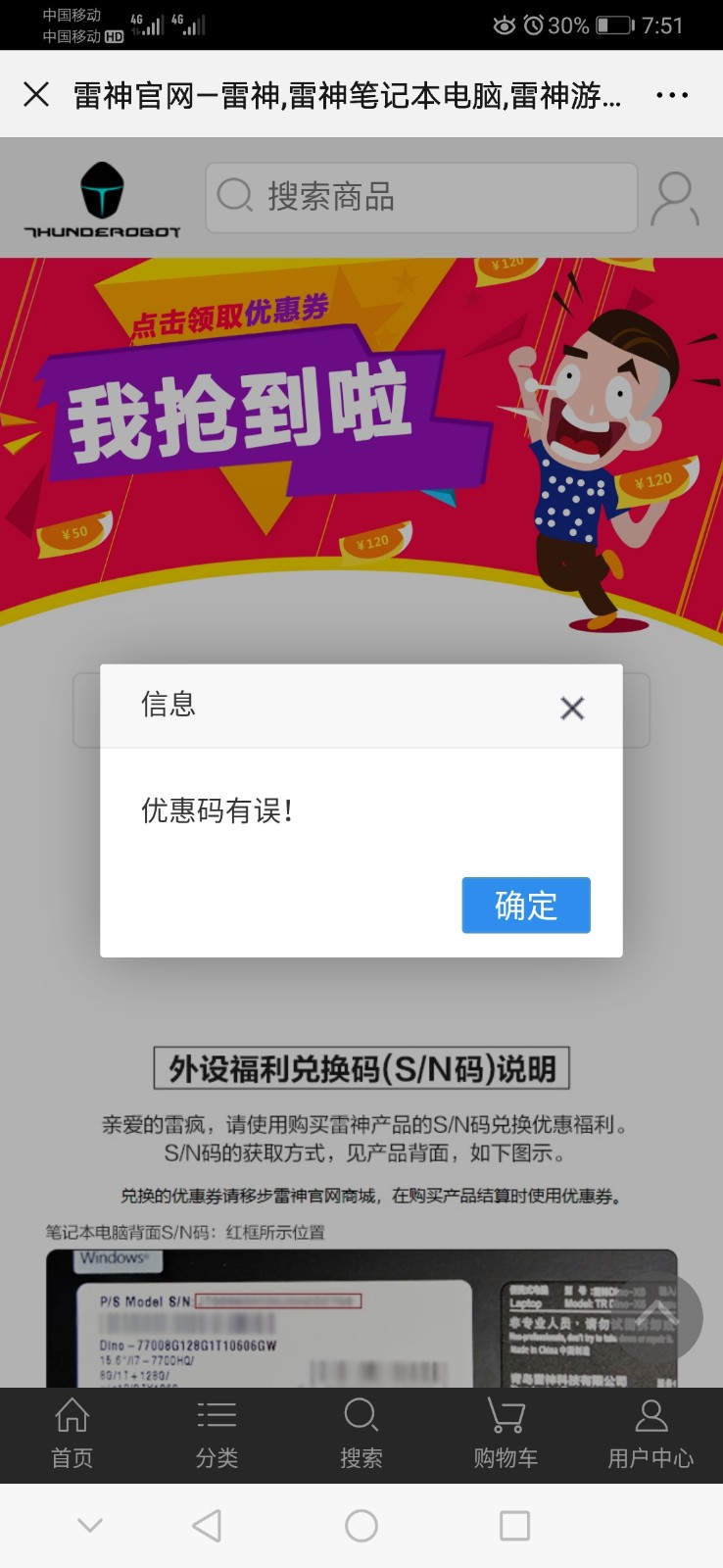Viewport: 723px width, 1568px height.
Task: Open the 购物车 tab
Action: click(x=506, y=1433)
